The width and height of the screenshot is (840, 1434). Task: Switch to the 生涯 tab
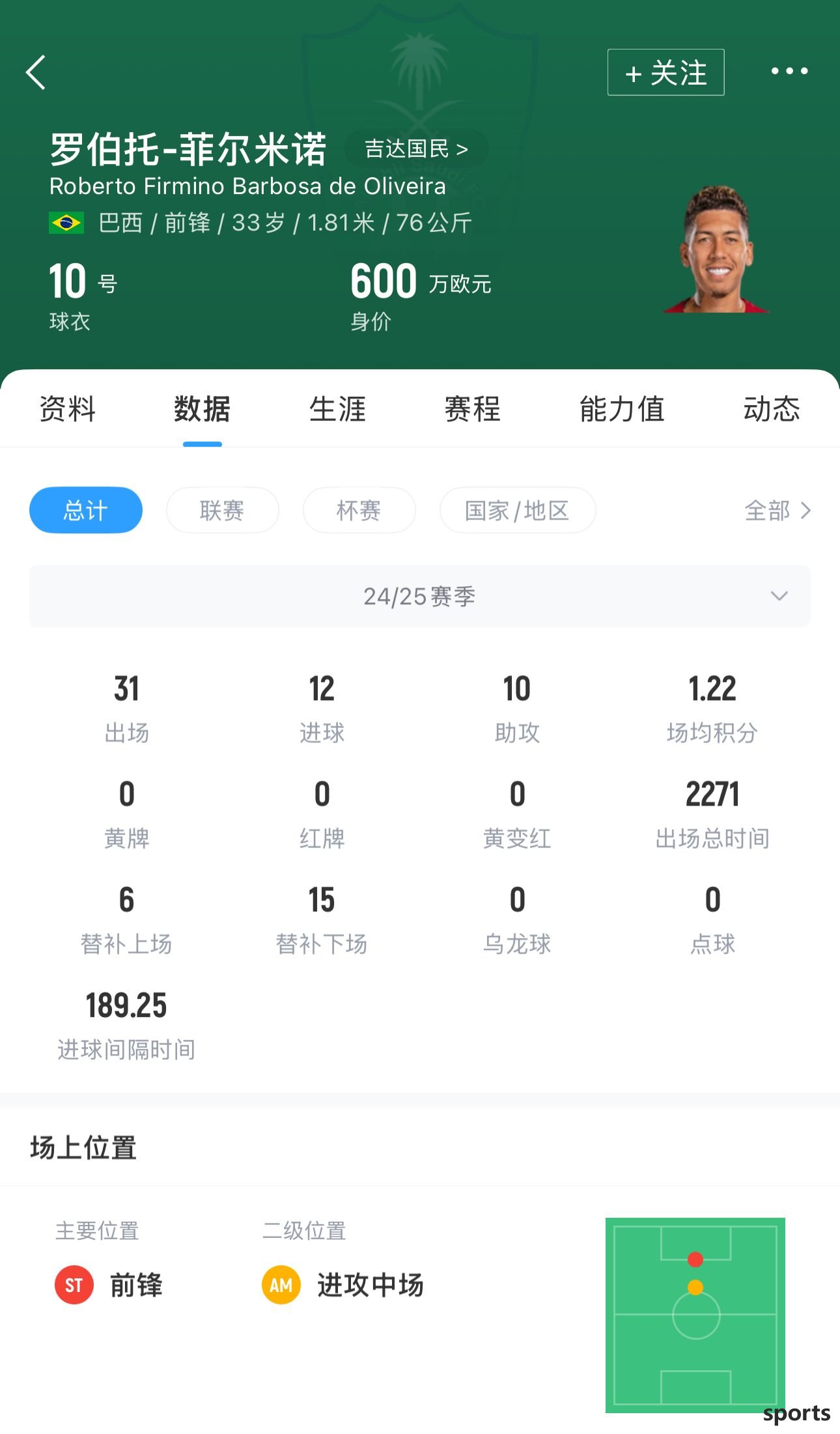pos(337,409)
